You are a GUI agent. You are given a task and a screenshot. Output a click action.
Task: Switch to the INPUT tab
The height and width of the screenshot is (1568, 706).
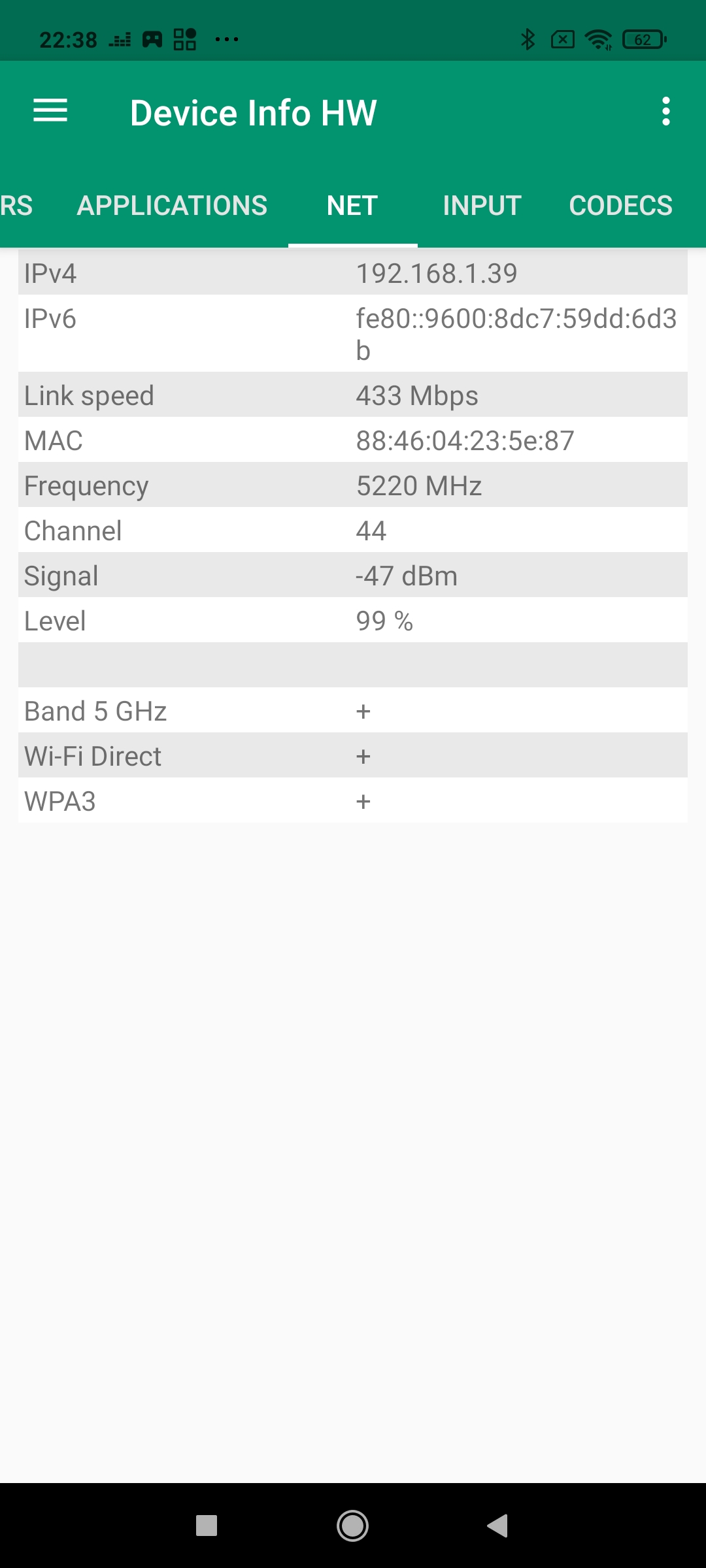482,206
